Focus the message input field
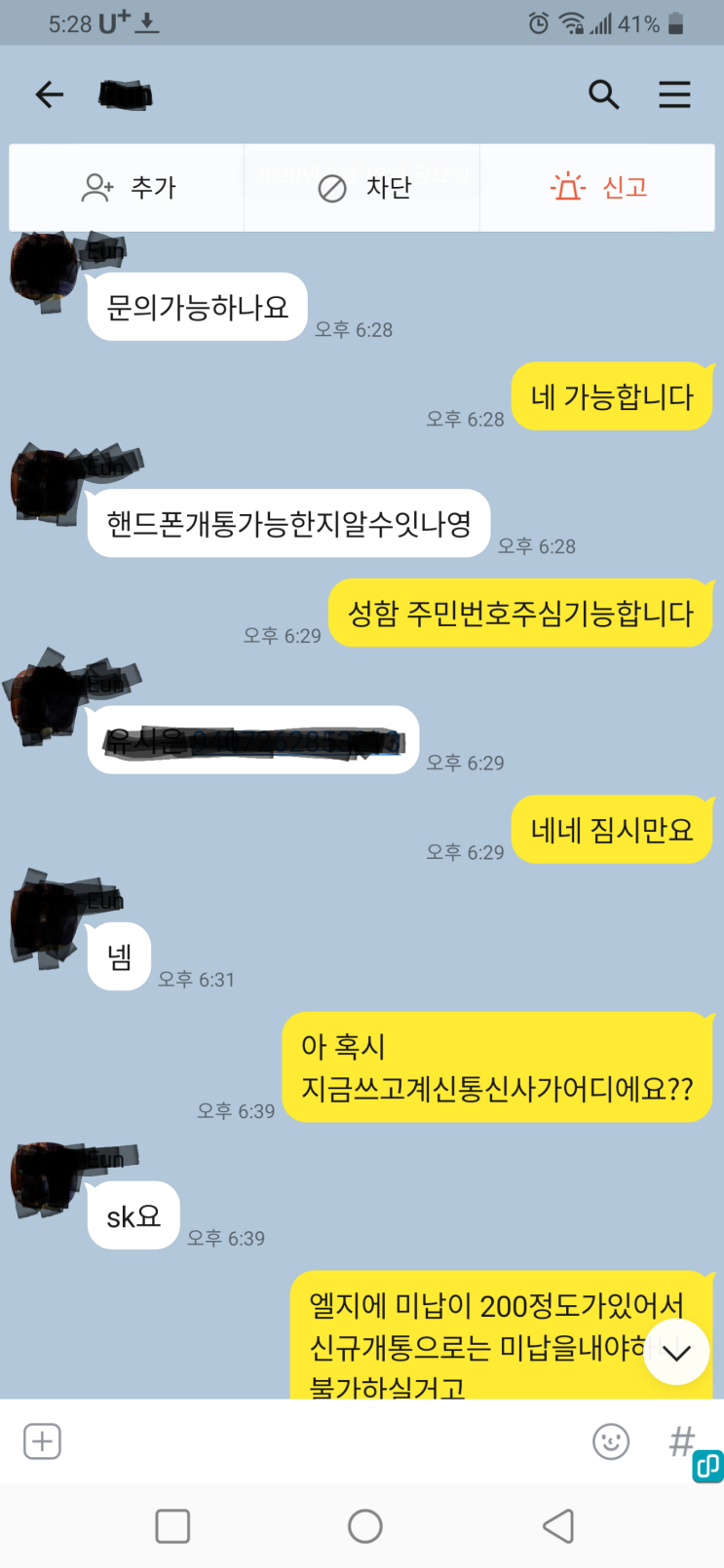This screenshot has width=724, height=1568. [322, 1441]
